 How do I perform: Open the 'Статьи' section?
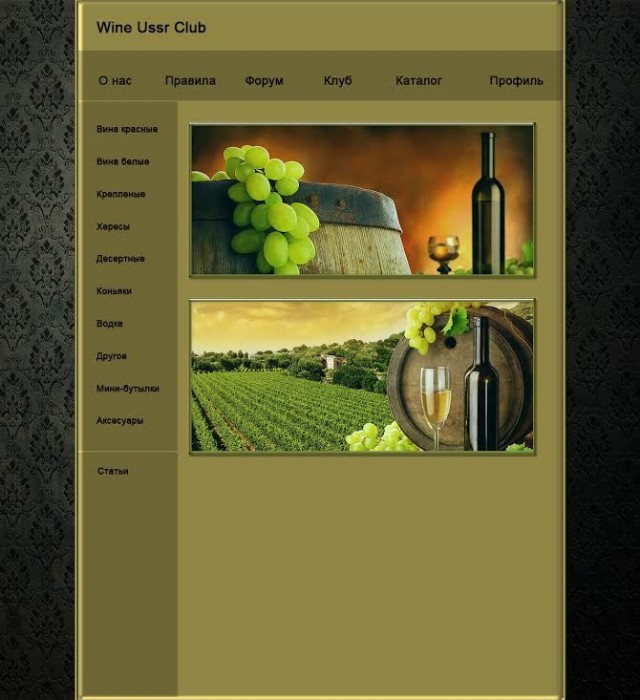(x=113, y=471)
